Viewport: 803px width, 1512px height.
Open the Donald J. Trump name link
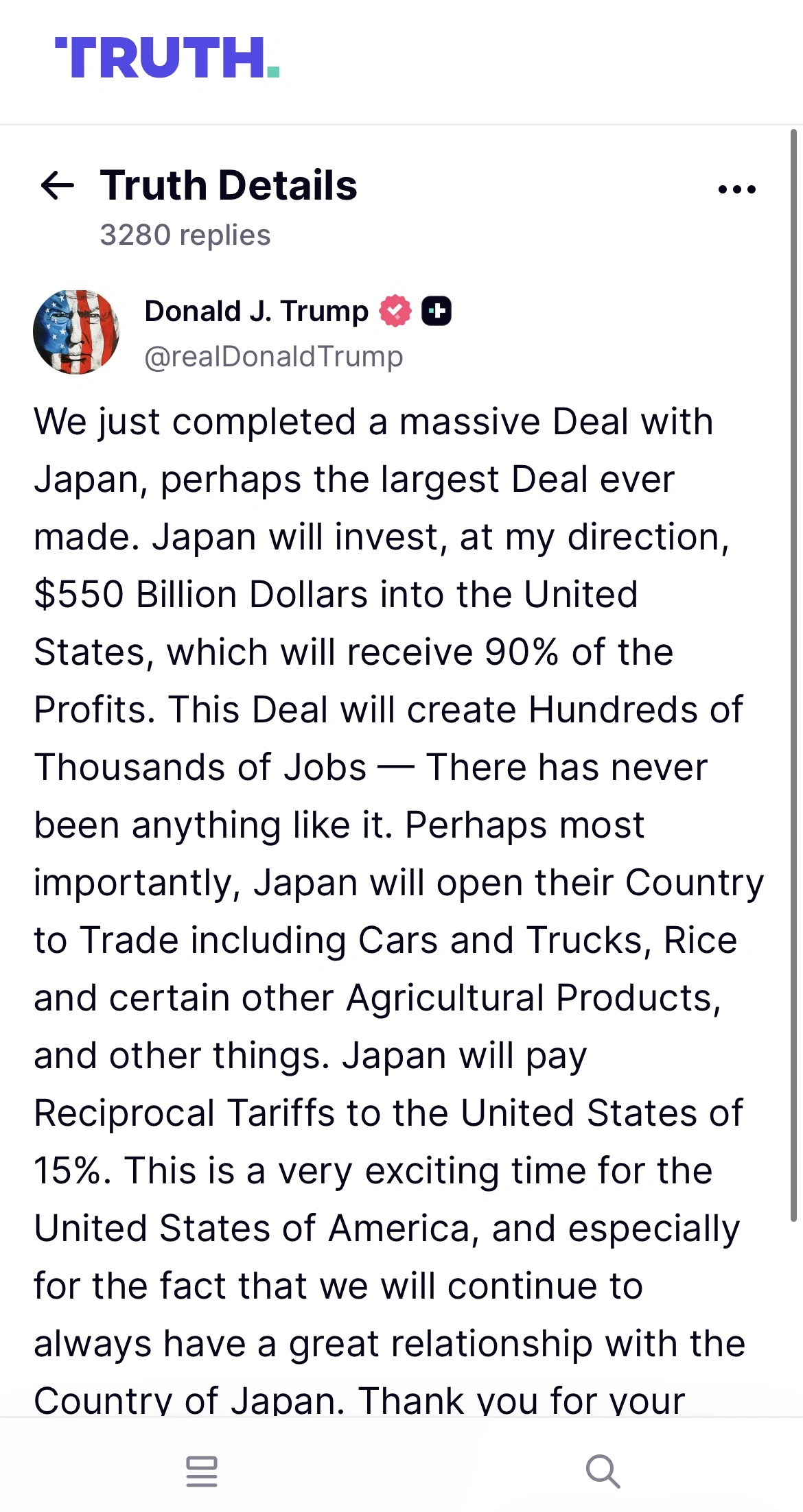click(256, 311)
